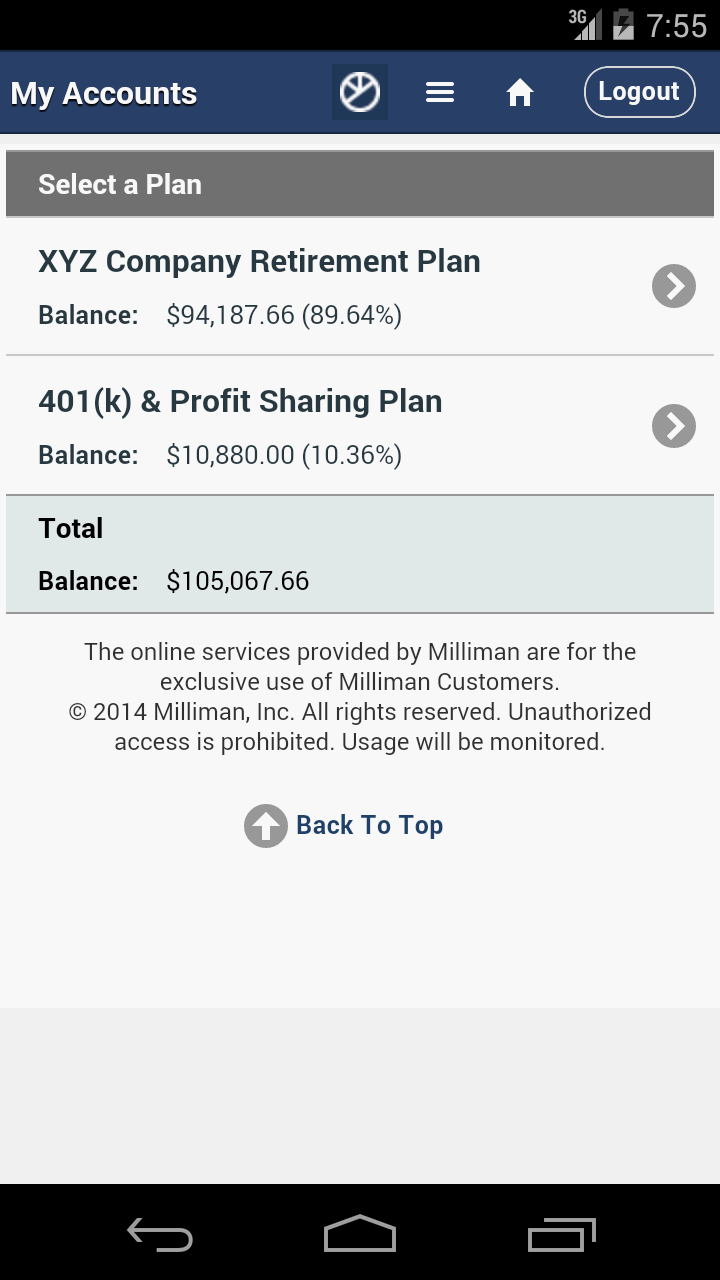
Task: Open the menu next to the chart icon
Action: click(x=439, y=91)
